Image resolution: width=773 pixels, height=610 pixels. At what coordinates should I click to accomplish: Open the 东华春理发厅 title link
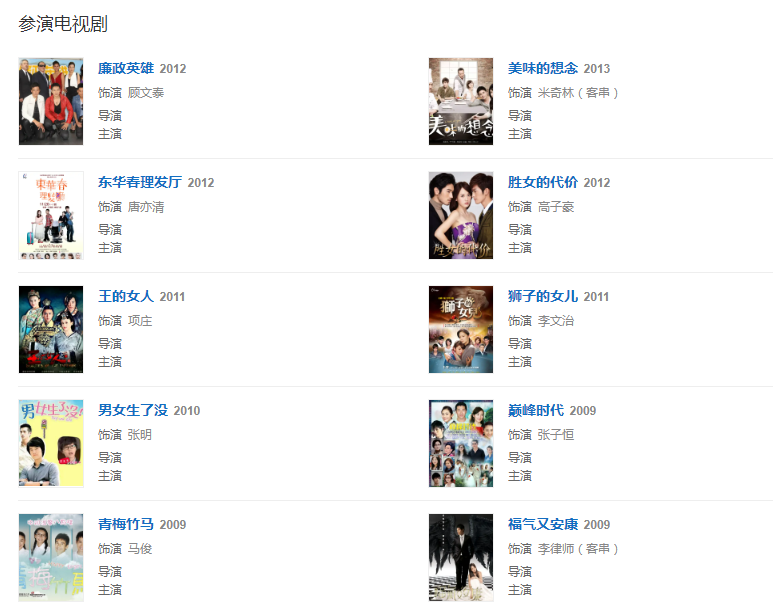click(140, 183)
